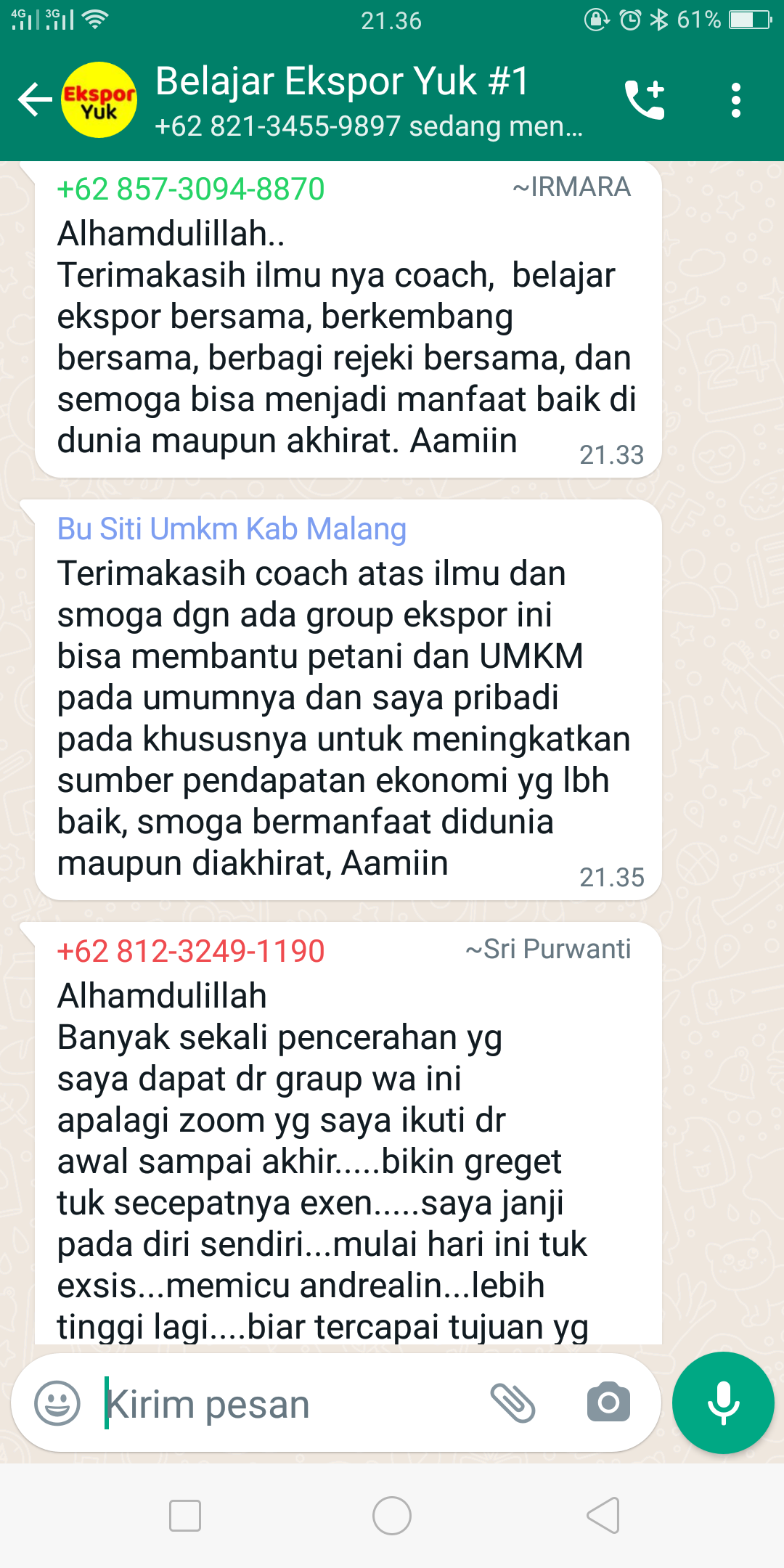The width and height of the screenshot is (784, 1568).
Task: Go to the home screen
Action: pos(392,1516)
